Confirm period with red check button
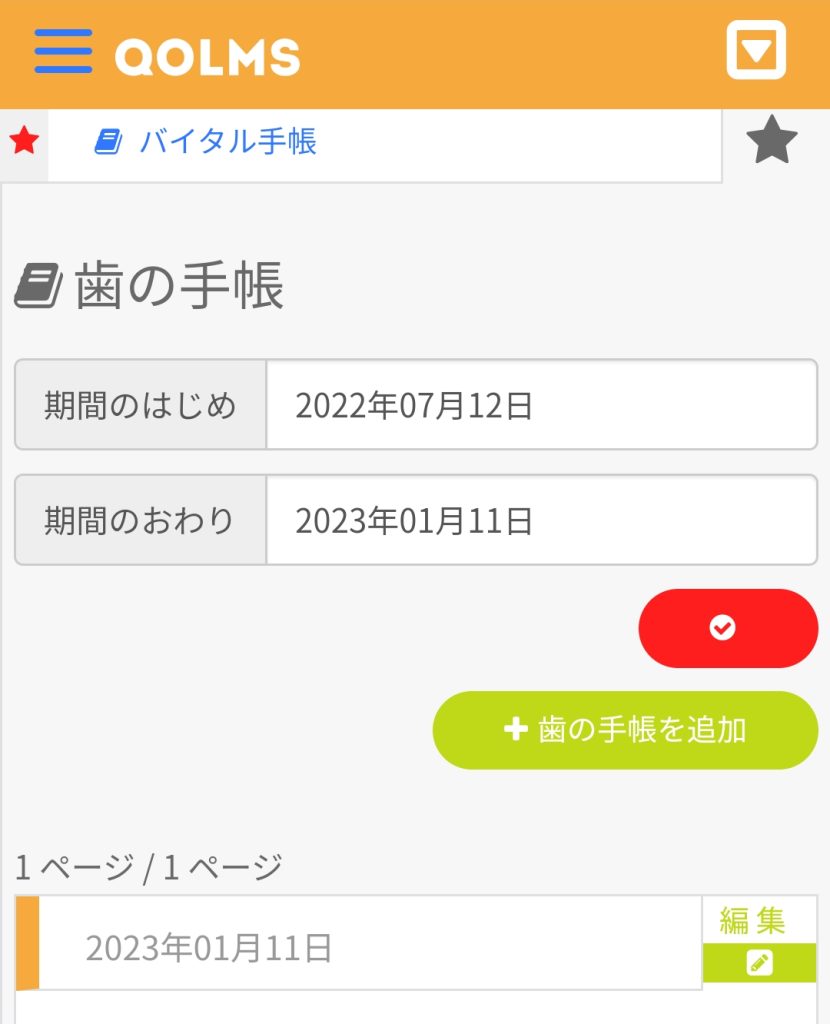Viewport: 830px width, 1024px height. tap(728, 628)
